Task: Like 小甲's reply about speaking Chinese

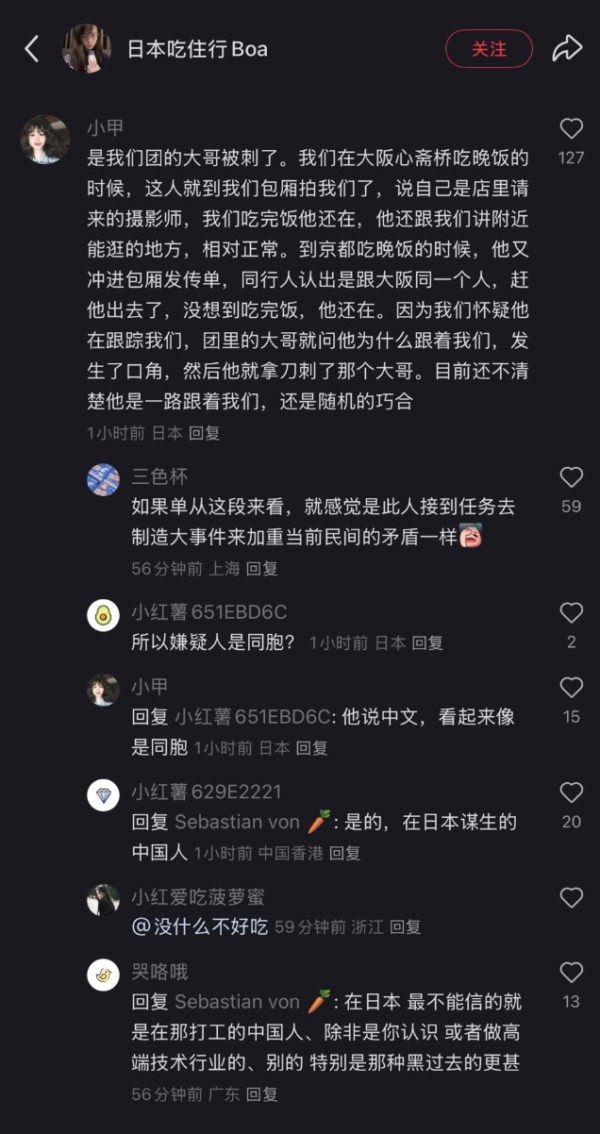Action: point(571,688)
